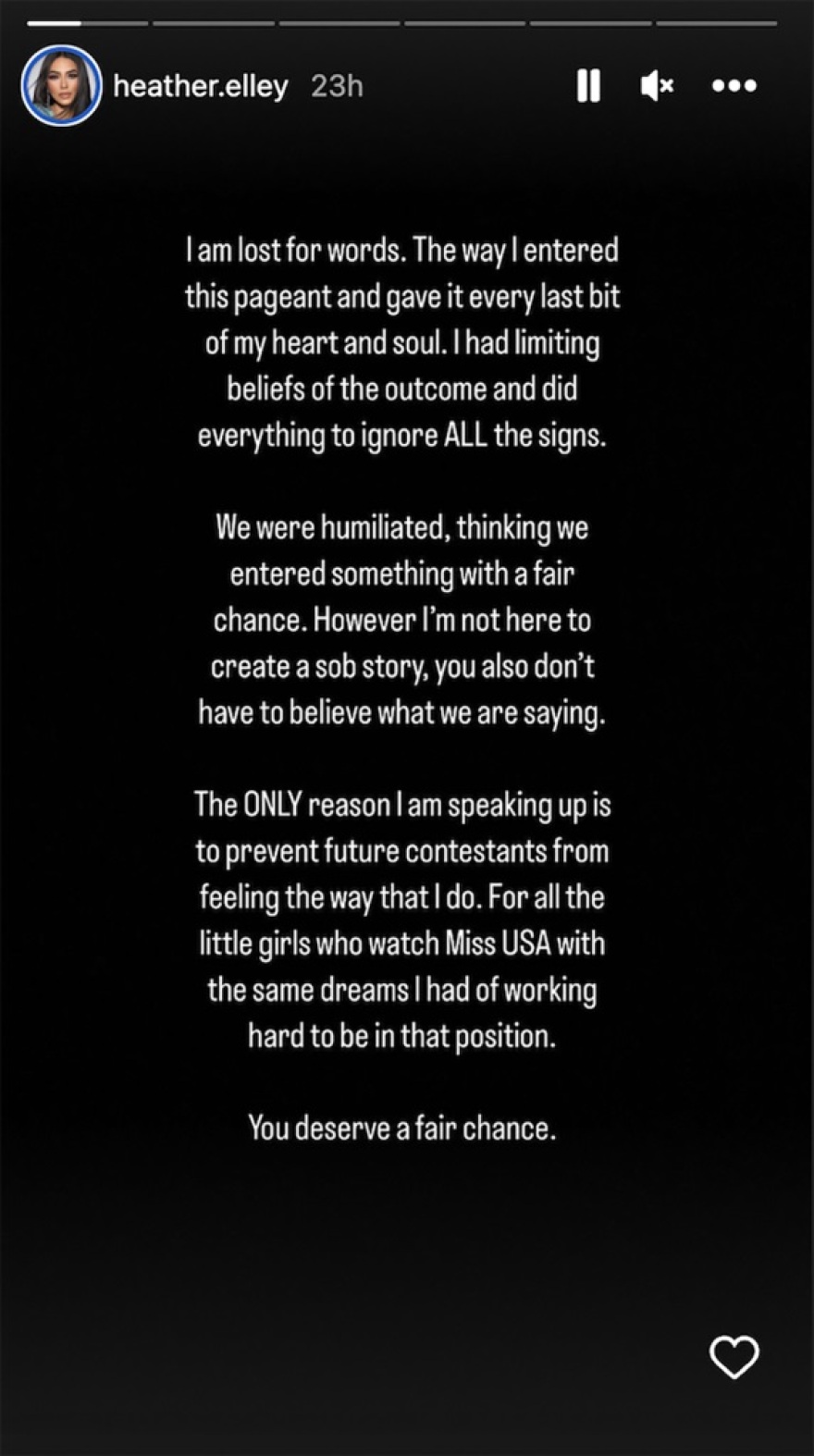This screenshot has width=814, height=1456.
Task: Open heather.elley's profile picture
Action: point(61,86)
